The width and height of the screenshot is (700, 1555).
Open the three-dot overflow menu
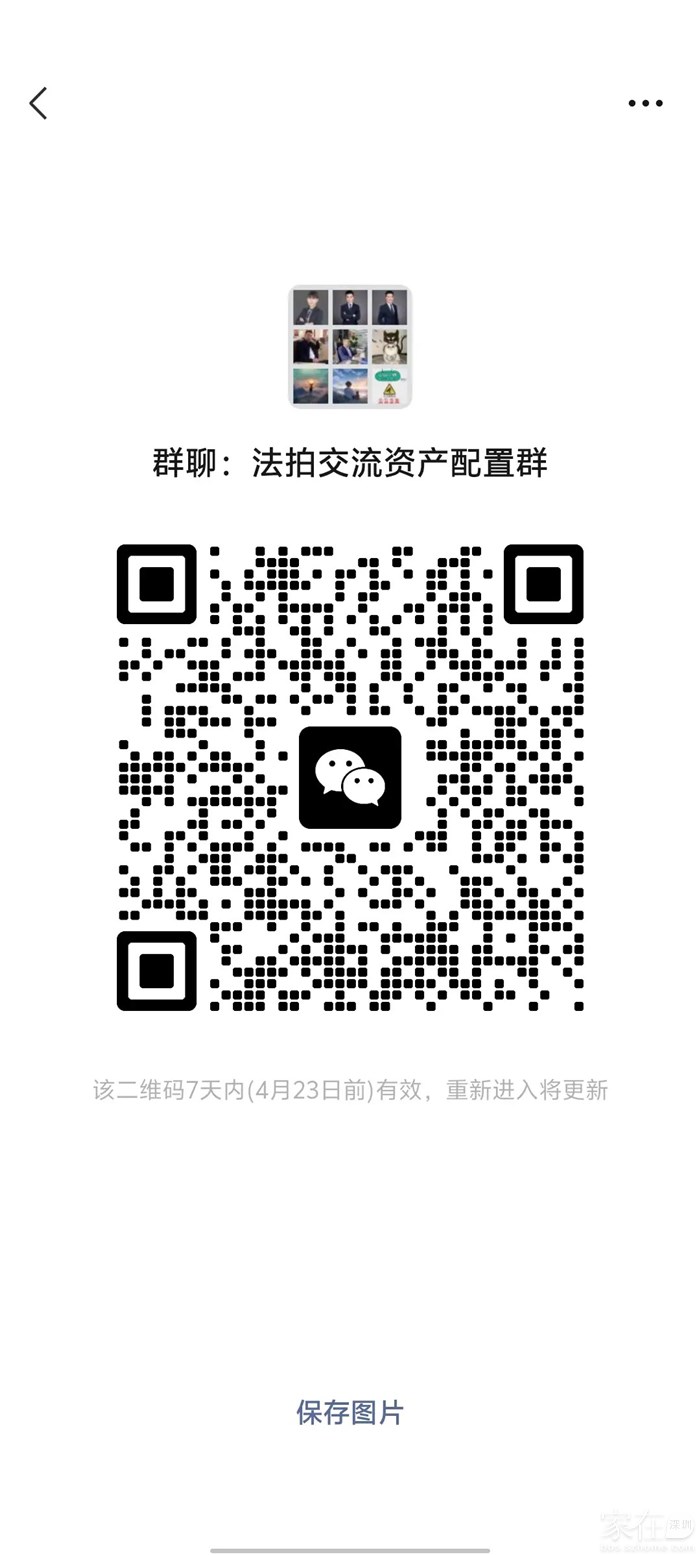point(645,103)
